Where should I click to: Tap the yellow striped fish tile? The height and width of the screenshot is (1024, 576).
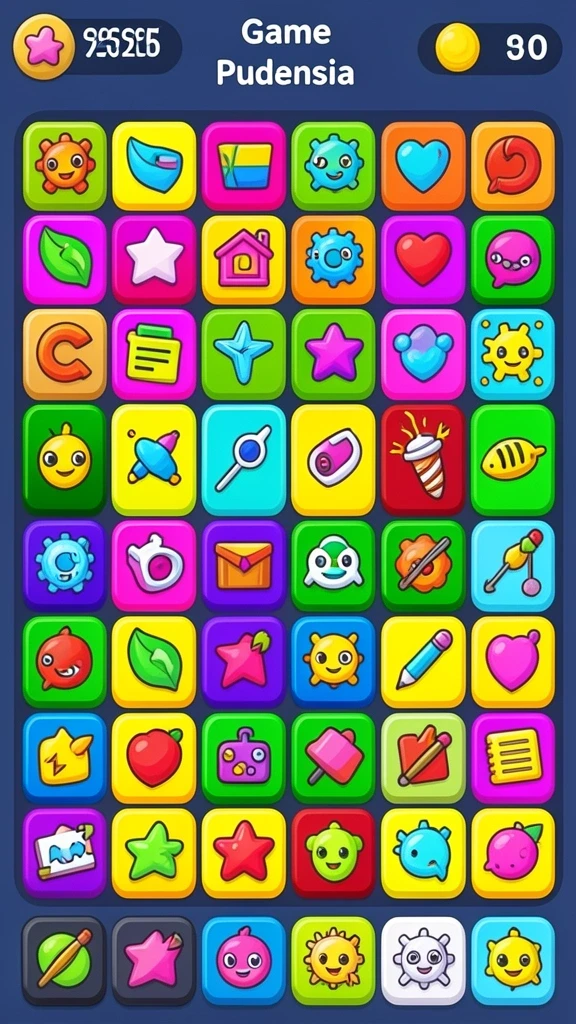[x=513, y=458]
